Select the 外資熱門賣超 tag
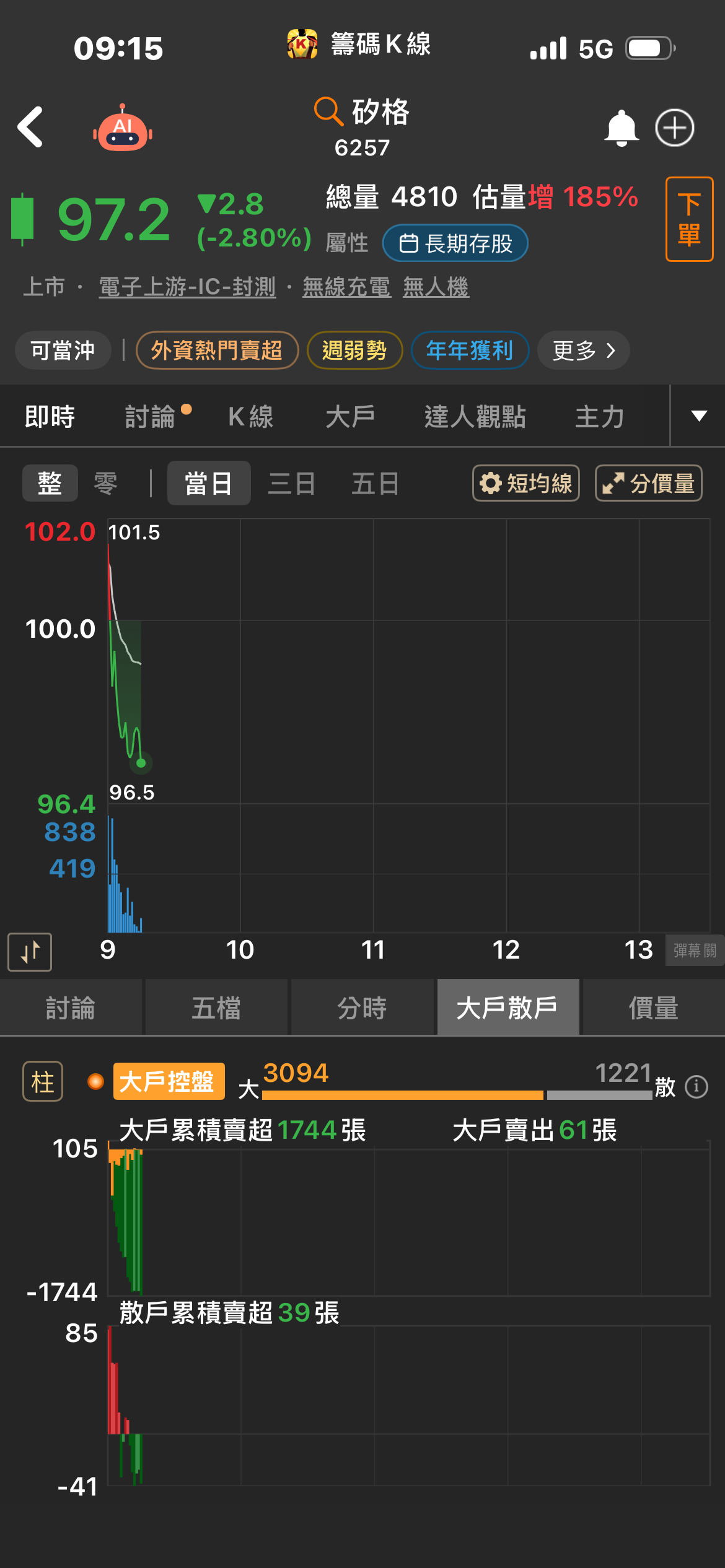The height and width of the screenshot is (1568, 725). pos(217,351)
